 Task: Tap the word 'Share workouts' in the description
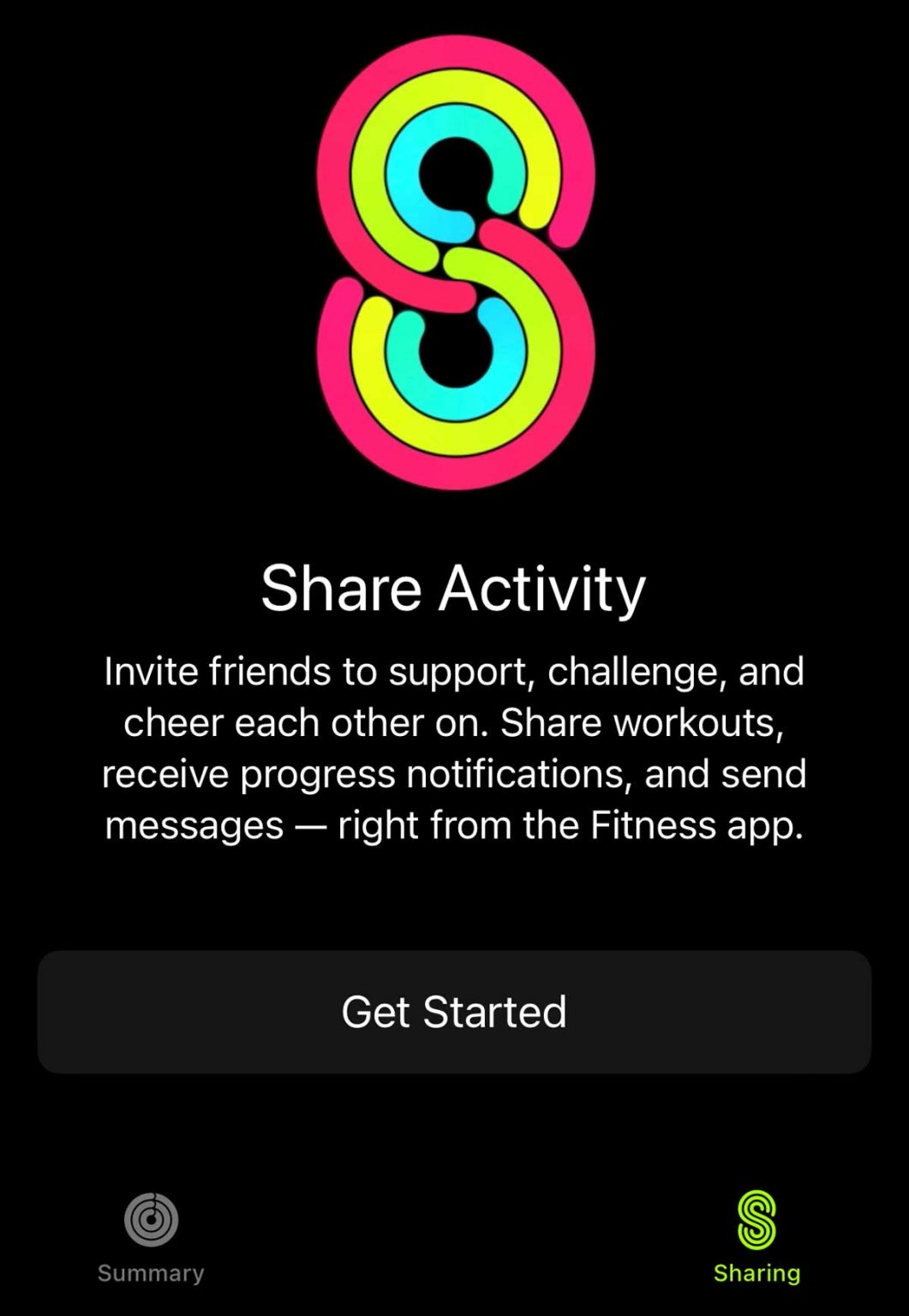click(x=643, y=722)
